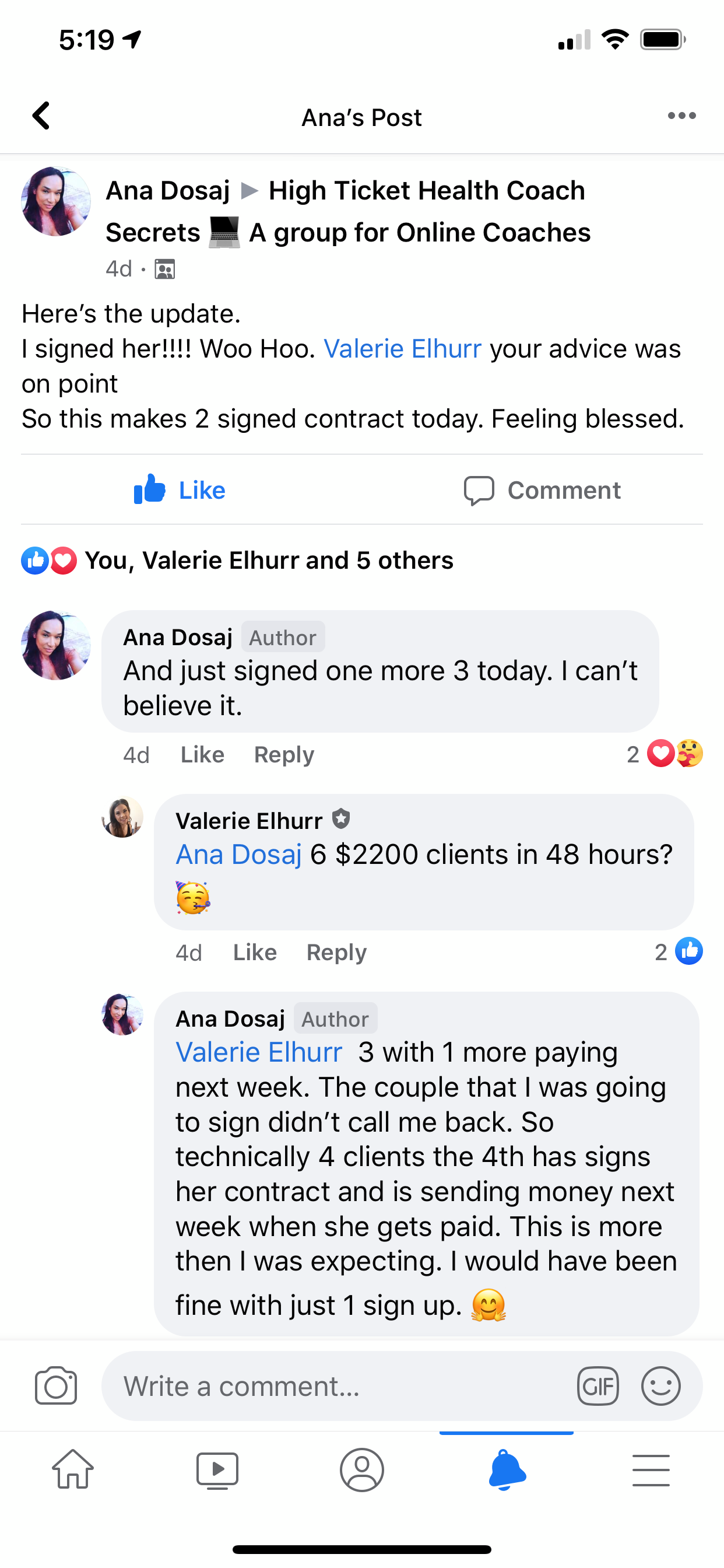724x1568 pixels.
Task: Add a GIF to the comment
Action: [x=598, y=1386]
